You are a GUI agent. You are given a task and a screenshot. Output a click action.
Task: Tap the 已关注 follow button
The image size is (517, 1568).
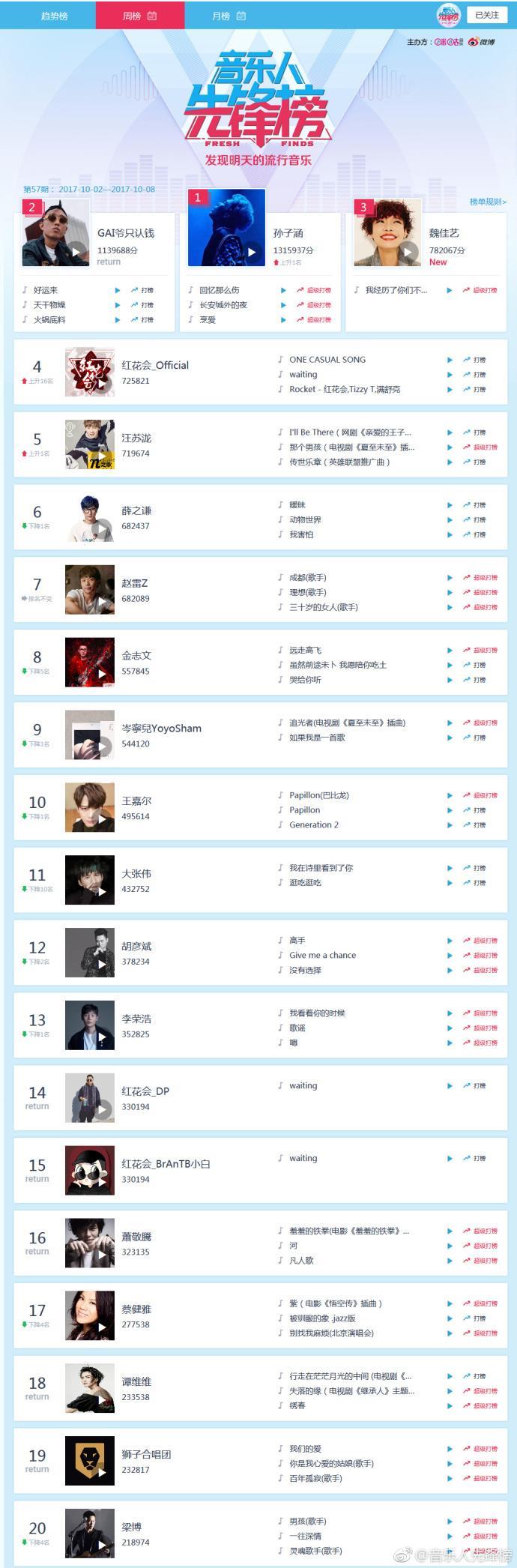point(486,15)
